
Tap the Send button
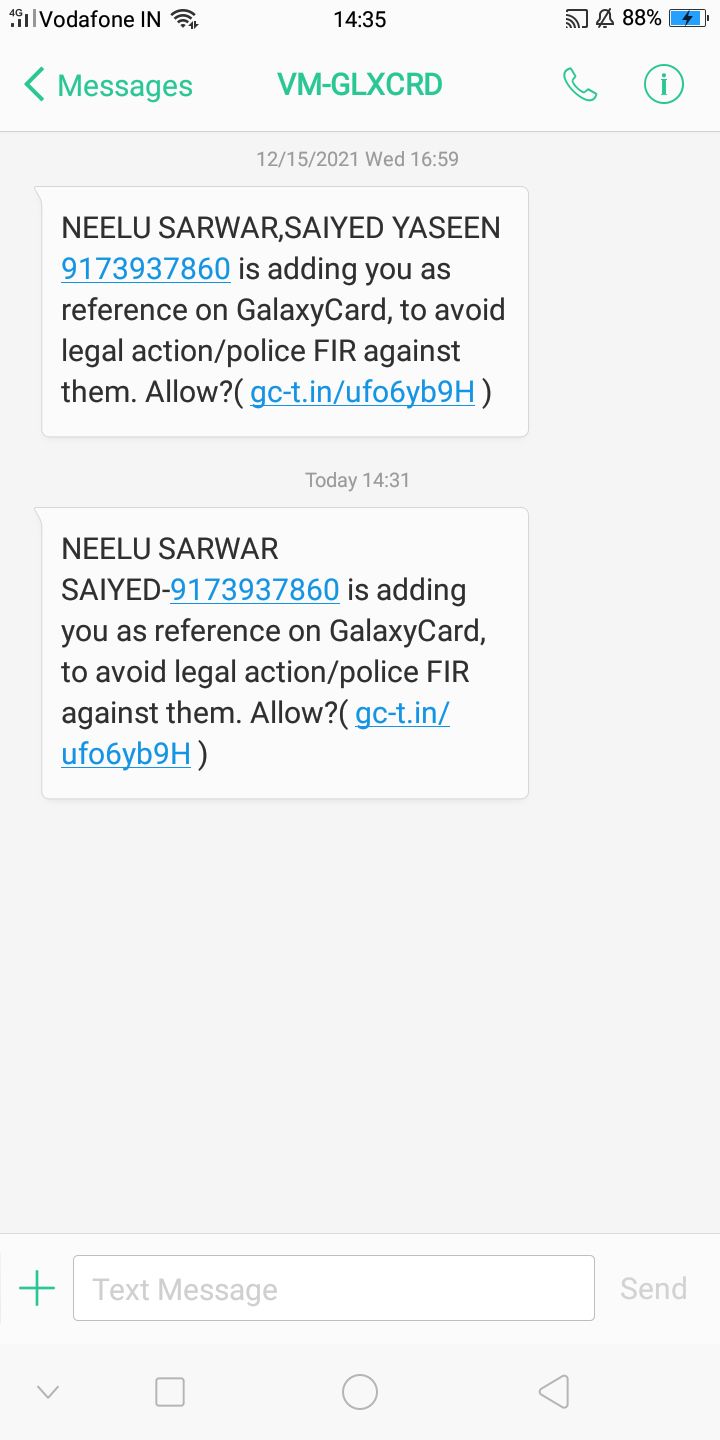[x=653, y=1288]
